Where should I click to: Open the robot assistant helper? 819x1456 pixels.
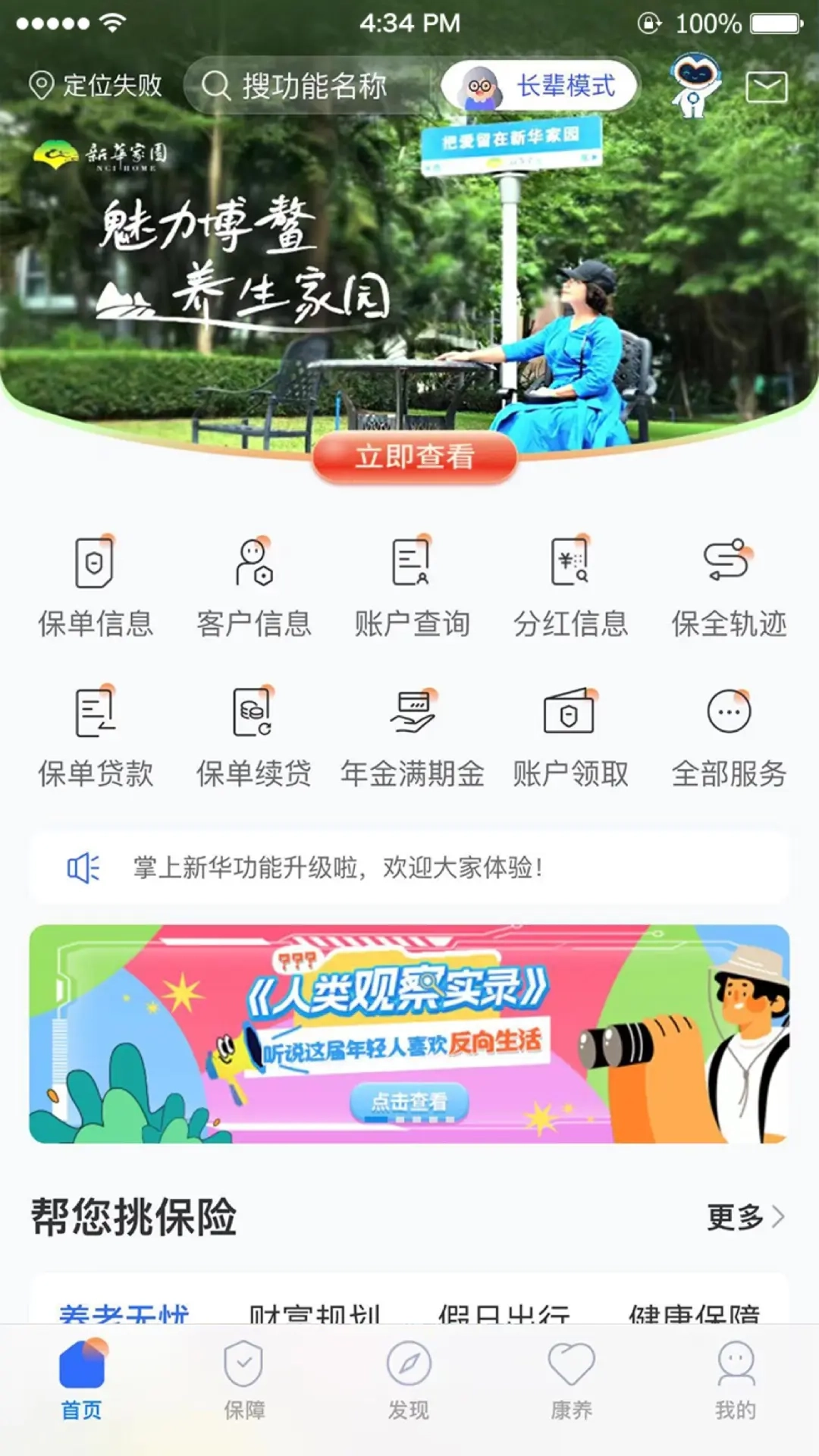point(694,86)
